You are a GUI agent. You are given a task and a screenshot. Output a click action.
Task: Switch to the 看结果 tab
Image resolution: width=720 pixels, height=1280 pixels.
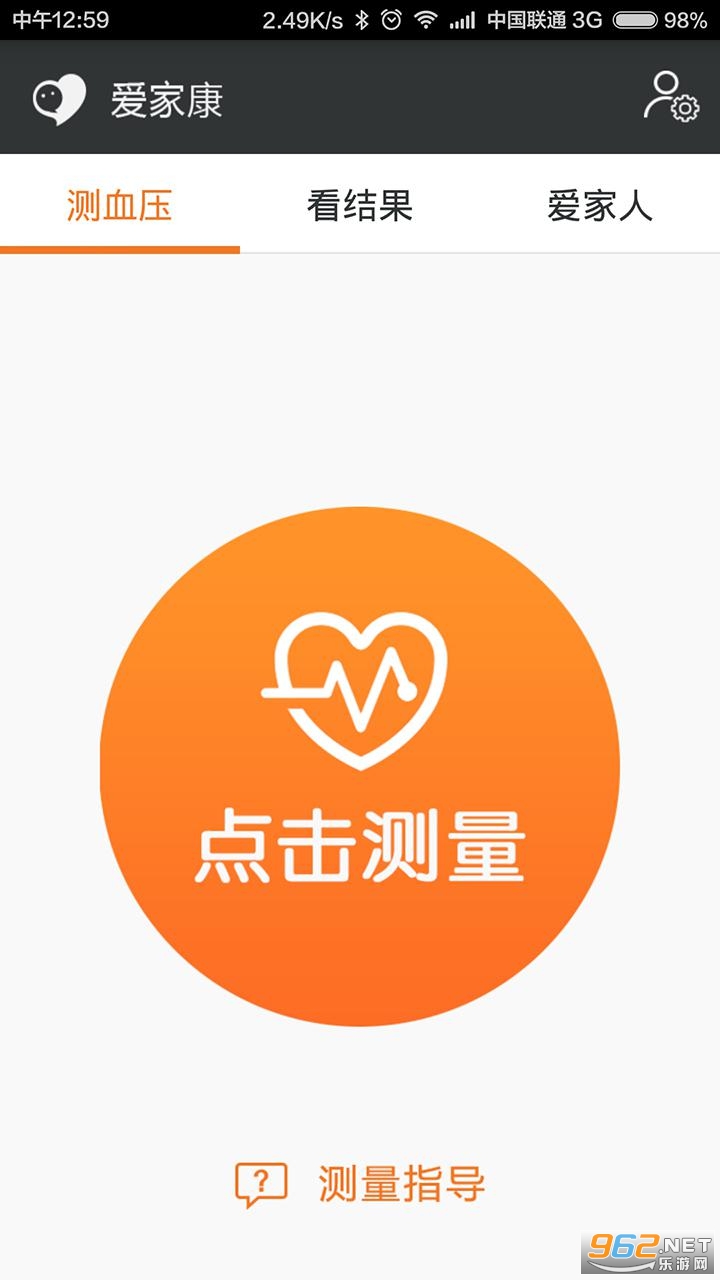click(x=360, y=206)
